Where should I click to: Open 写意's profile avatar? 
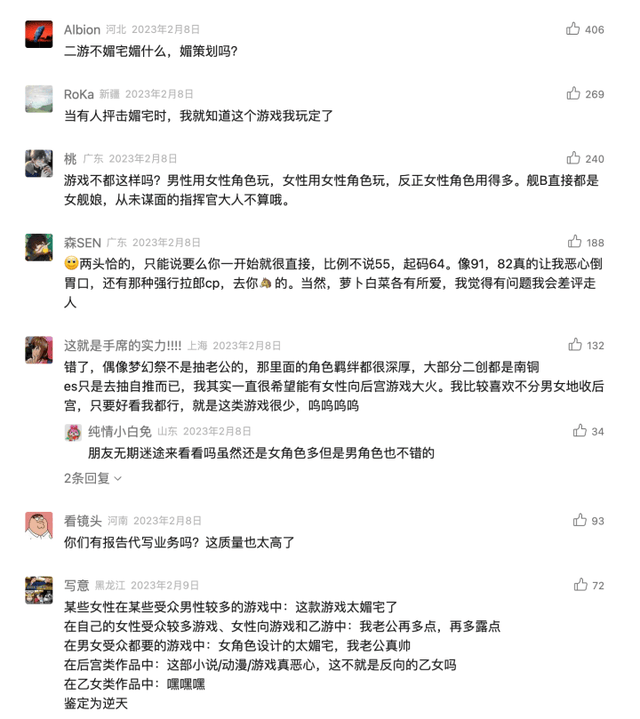click(x=39, y=589)
